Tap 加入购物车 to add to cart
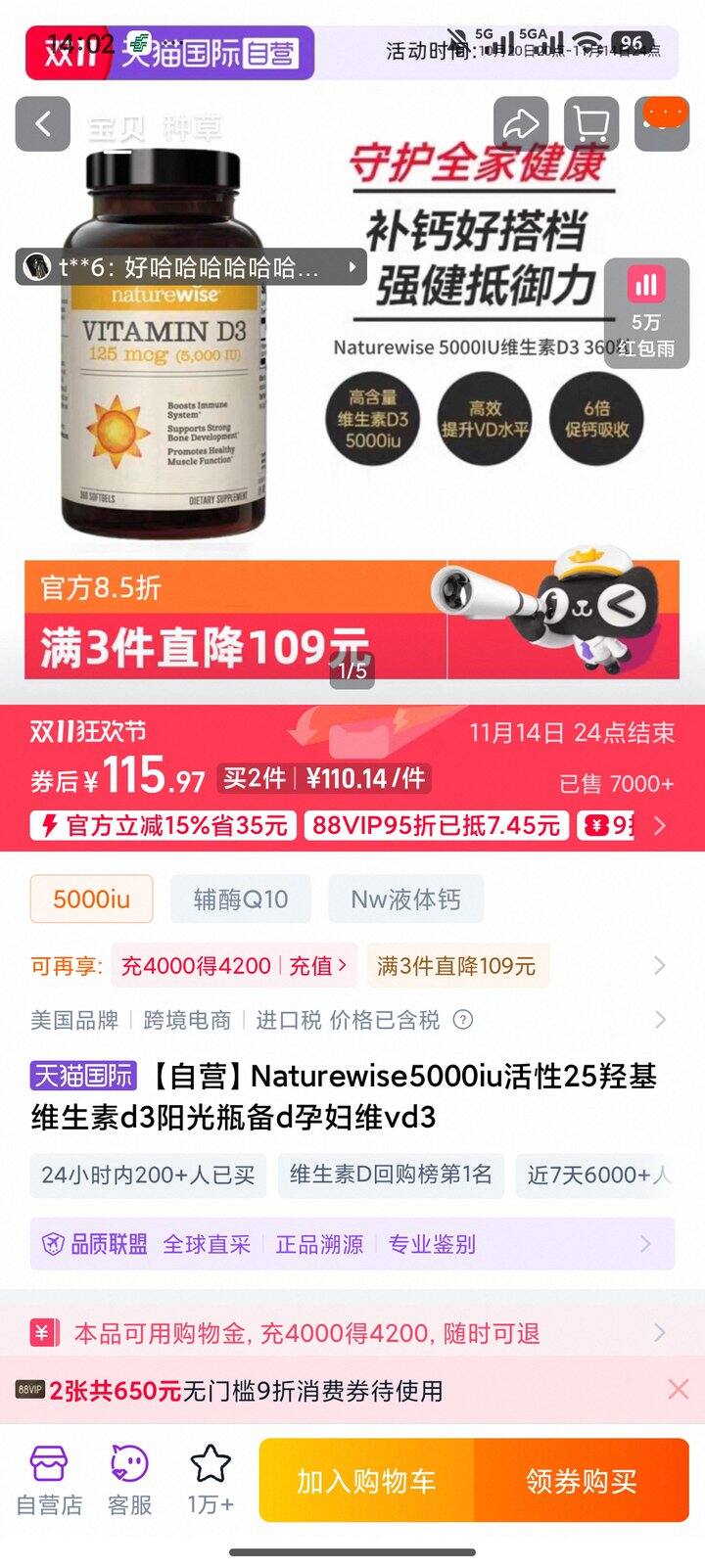 tap(366, 1481)
